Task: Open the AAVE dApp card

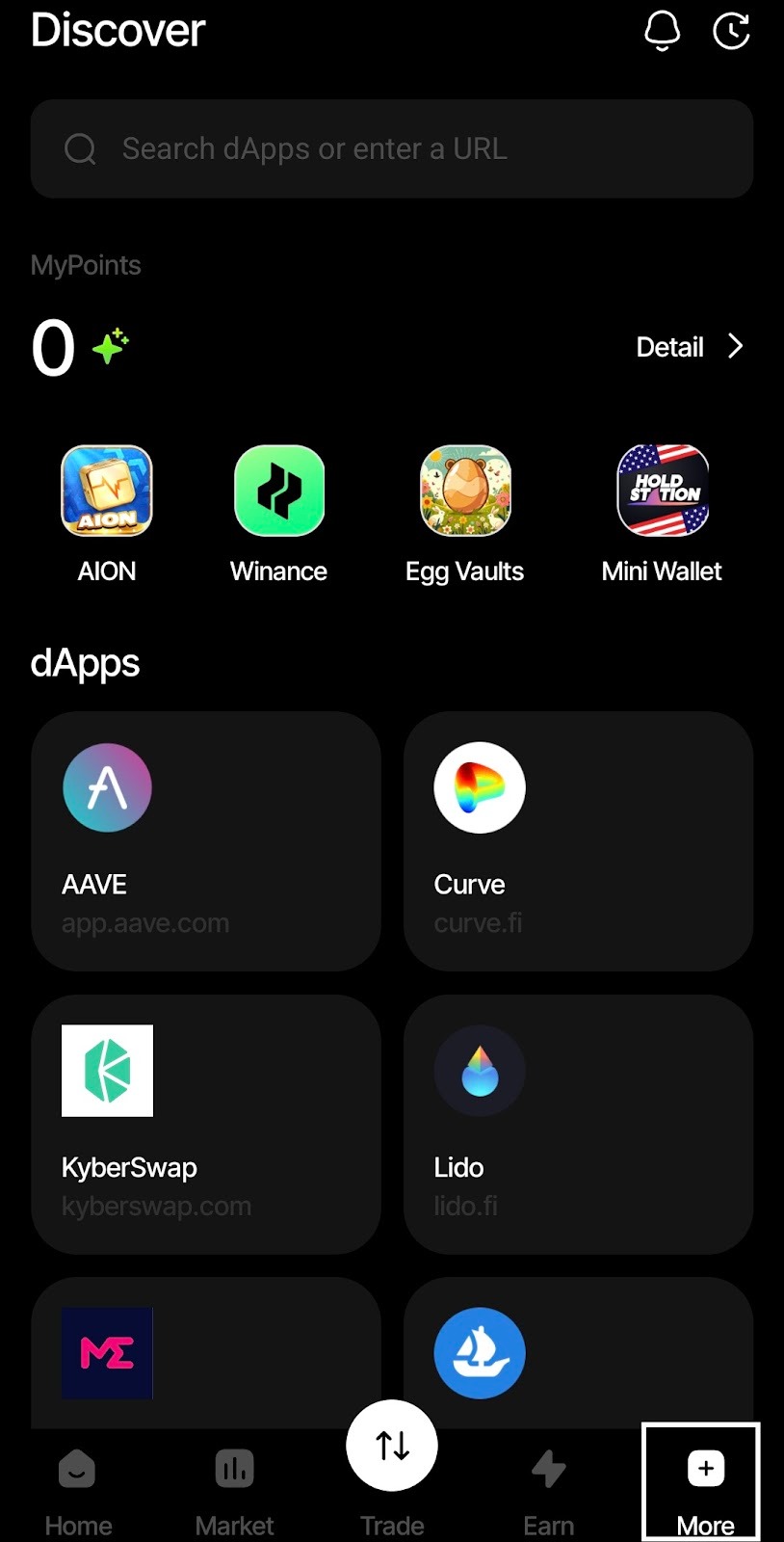Action: click(206, 840)
